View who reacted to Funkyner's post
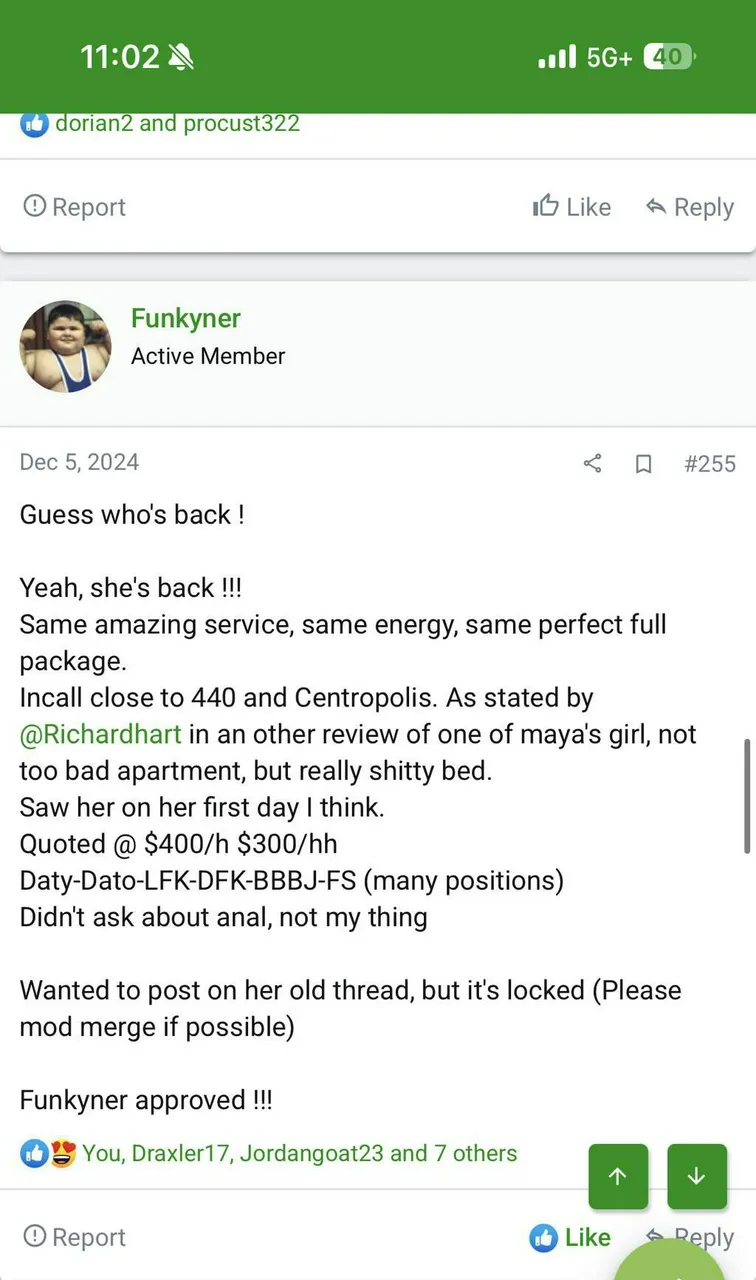Screen dimensions: 756x1280 (x=298, y=1153)
